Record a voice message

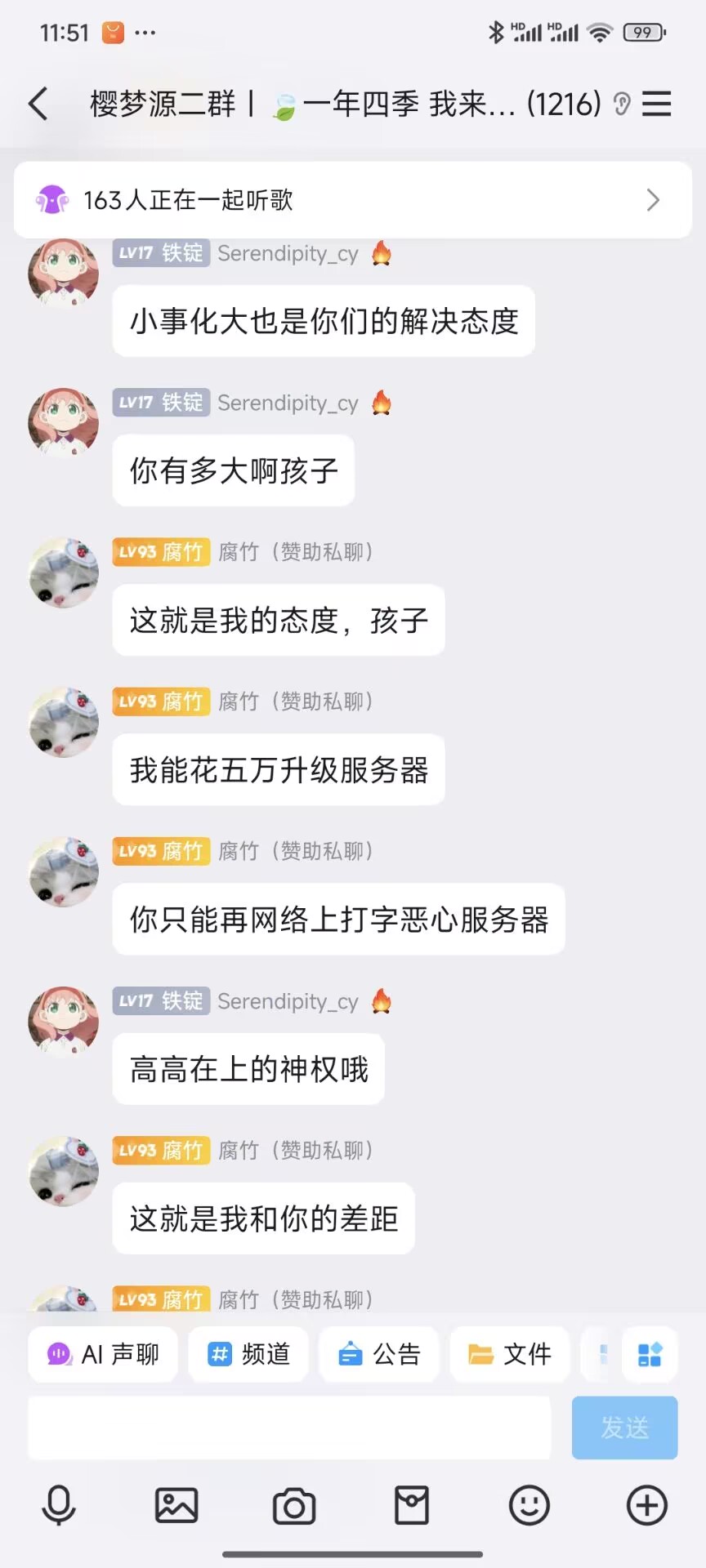[59, 1505]
